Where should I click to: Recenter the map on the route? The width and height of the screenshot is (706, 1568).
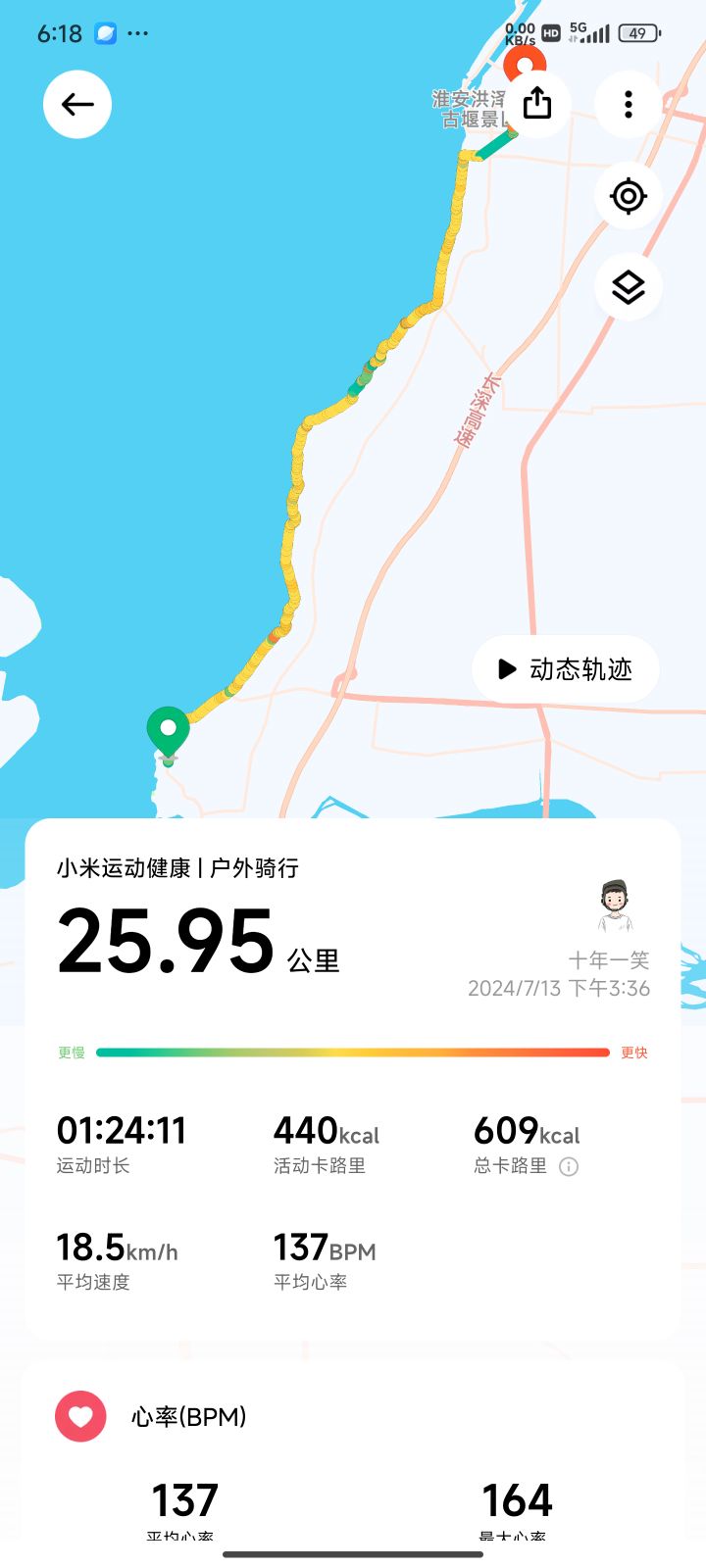(x=629, y=196)
